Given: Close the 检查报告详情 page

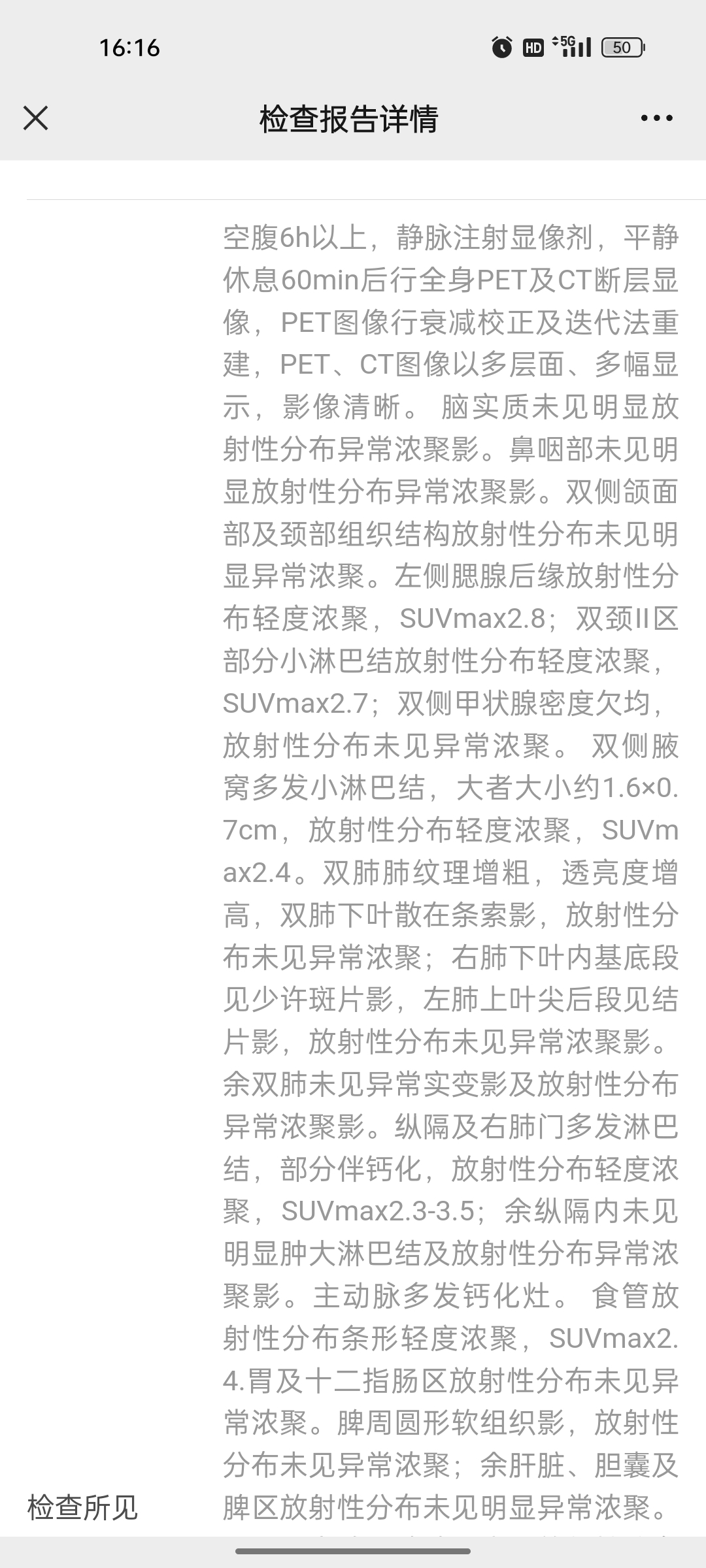Looking at the screenshot, I should tap(35, 118).
